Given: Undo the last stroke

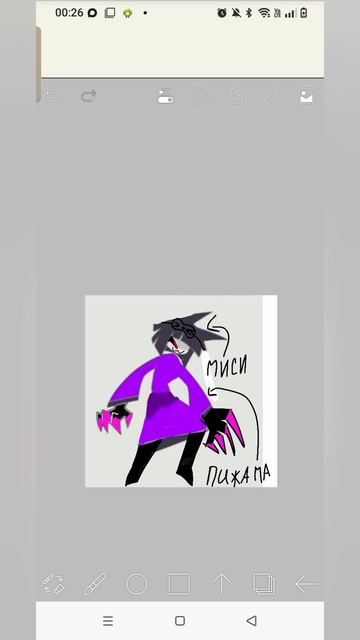Looking at the screenshot, I should 53,96.
